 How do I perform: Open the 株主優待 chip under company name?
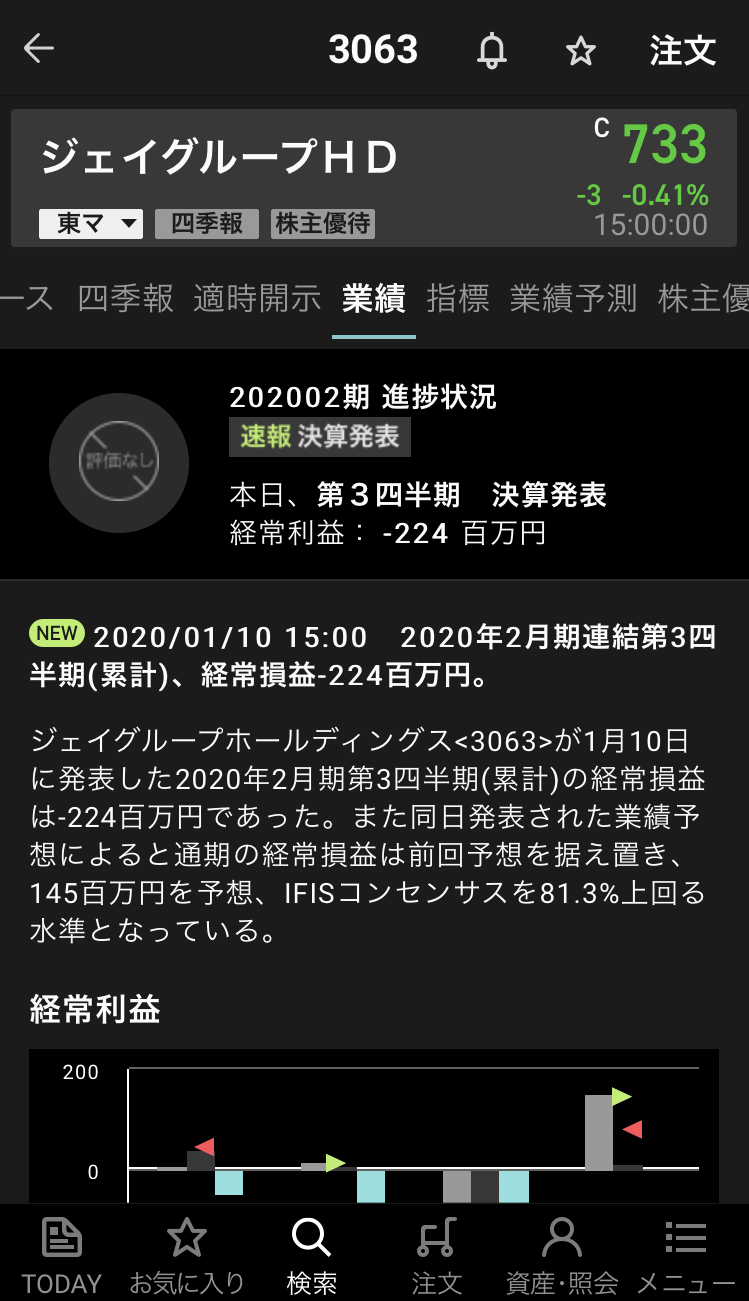[x=323, y=224]
